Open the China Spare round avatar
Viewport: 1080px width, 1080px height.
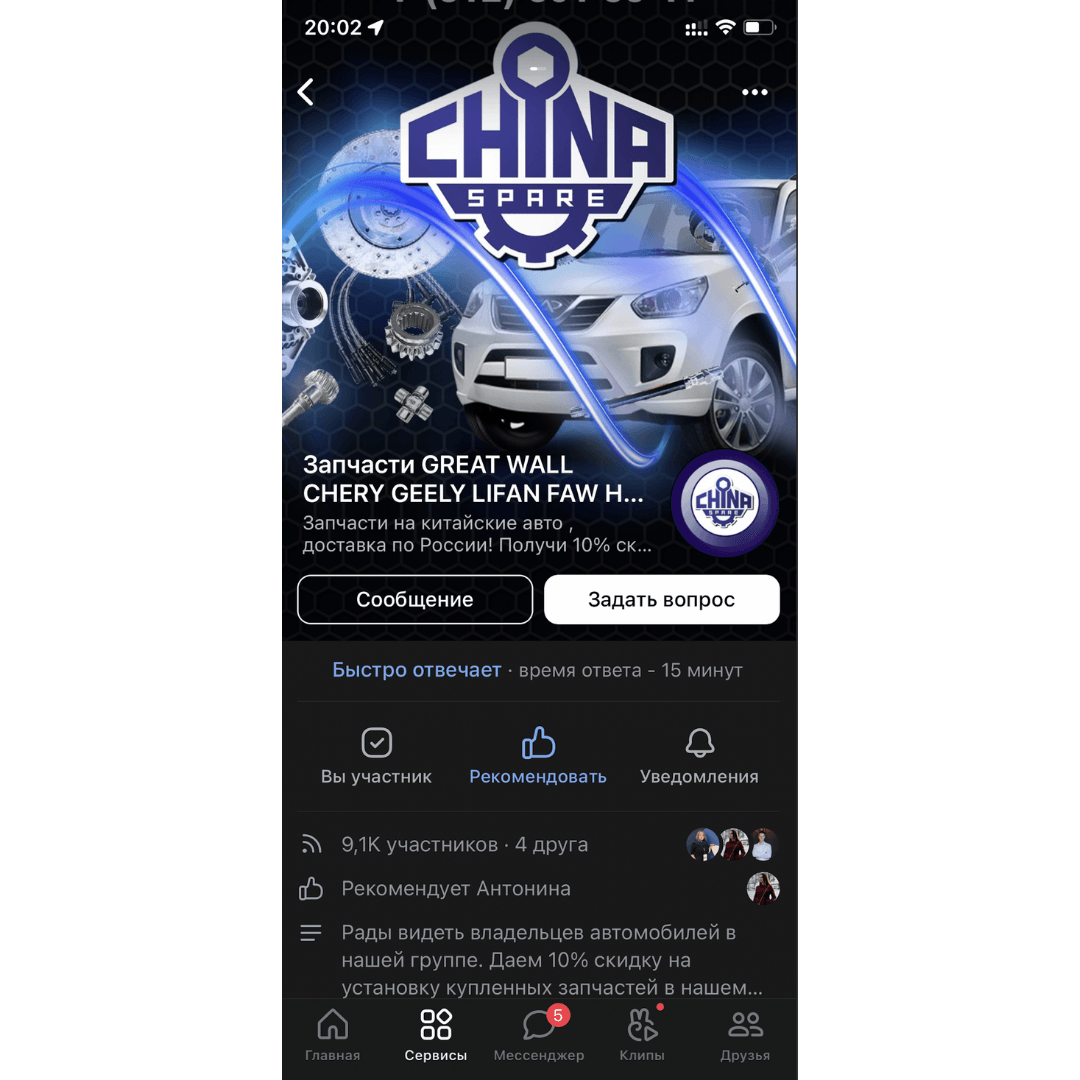[725, 504]
